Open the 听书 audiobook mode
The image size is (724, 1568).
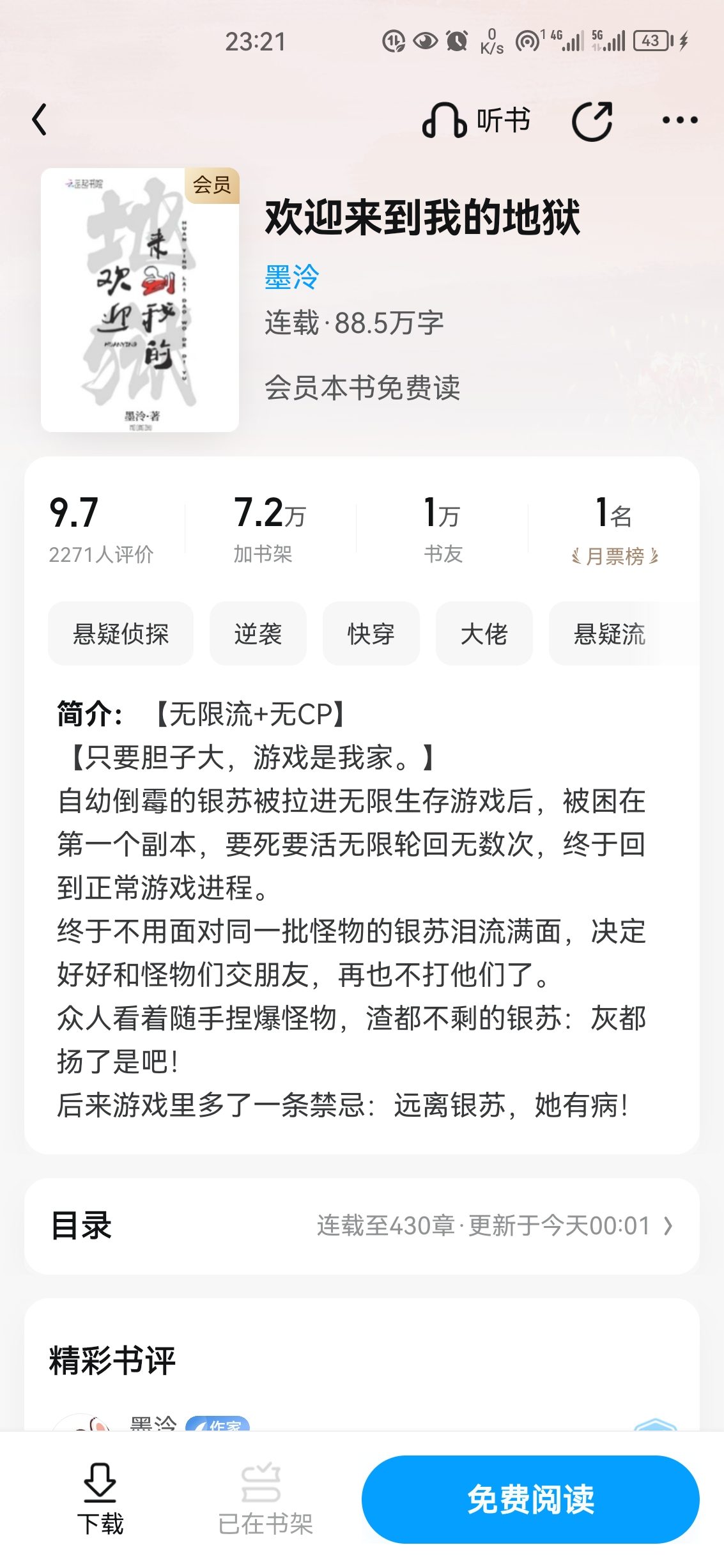(x=476, y=120)
